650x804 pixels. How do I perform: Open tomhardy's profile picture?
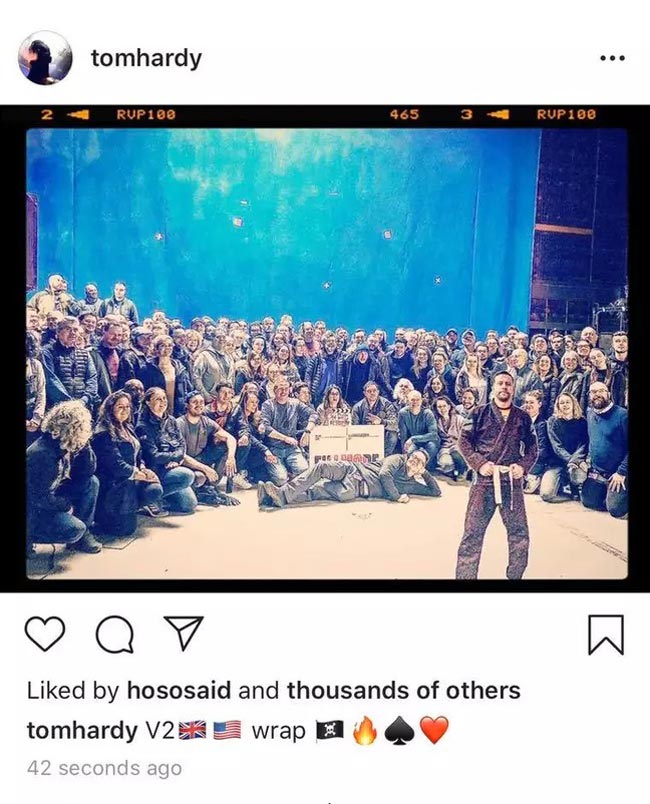click(45, 58)
